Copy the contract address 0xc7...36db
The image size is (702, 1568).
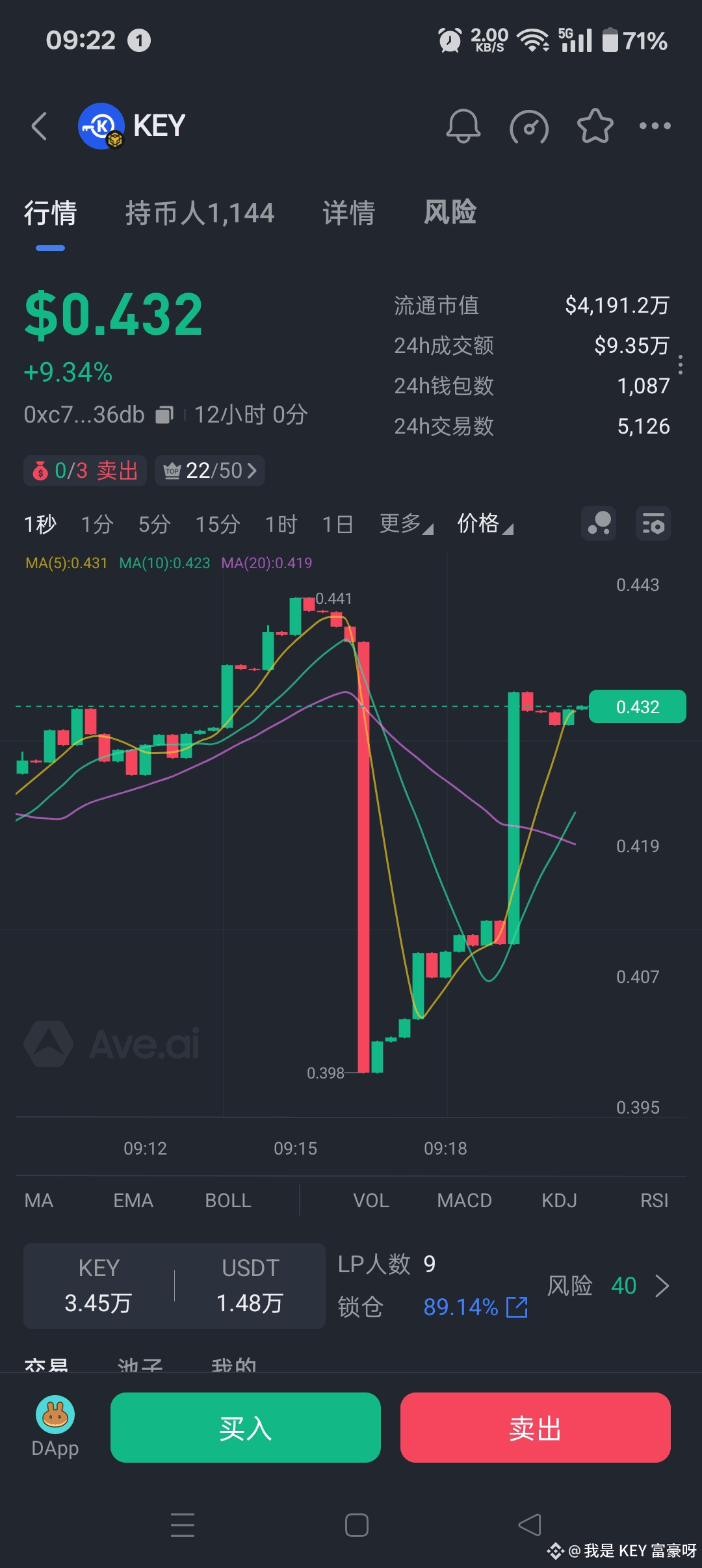tap(164, 415)
